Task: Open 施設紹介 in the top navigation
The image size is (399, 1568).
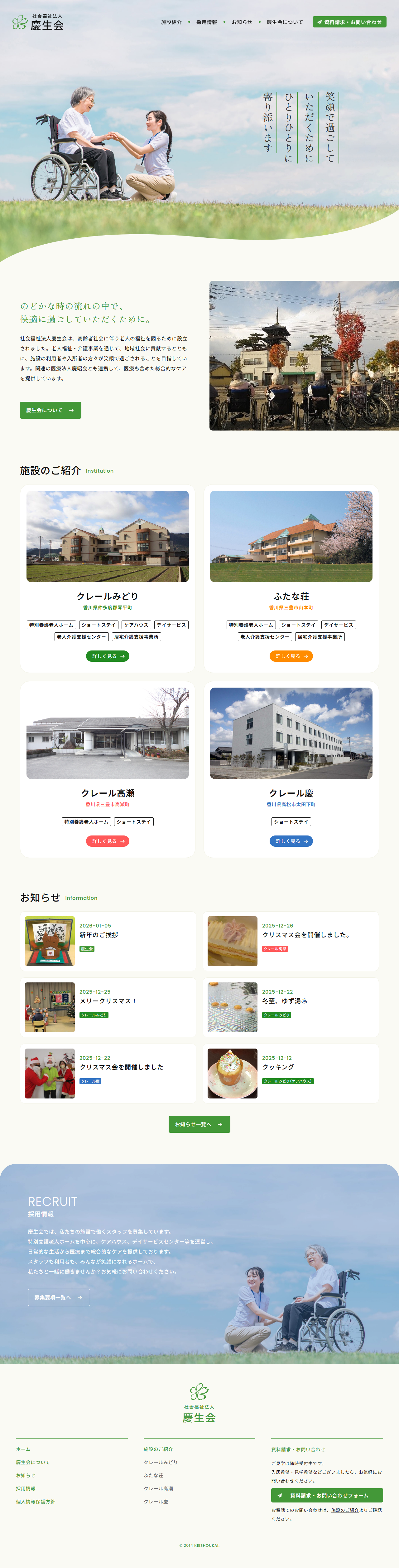Action: coord(171,22)
